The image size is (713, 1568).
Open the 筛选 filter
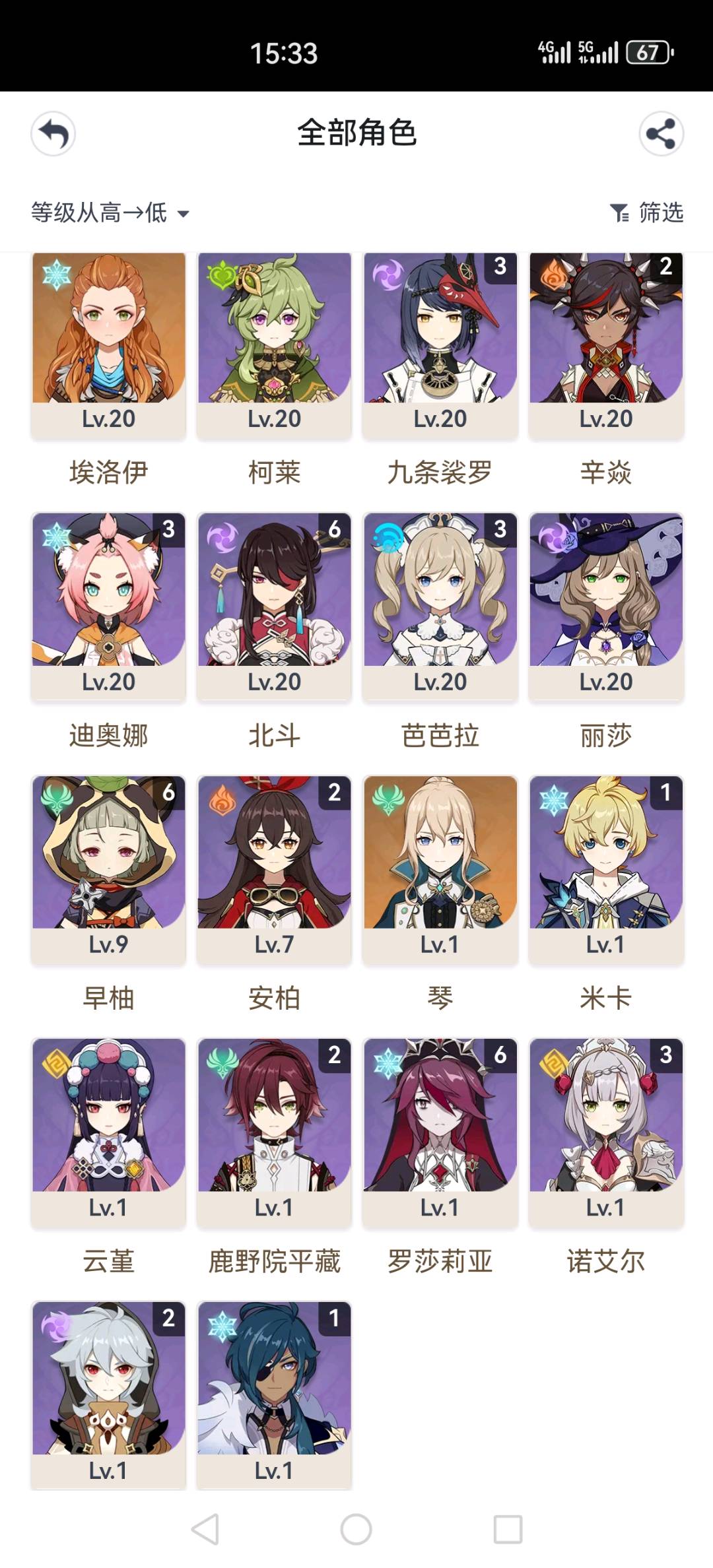(646, 212)
